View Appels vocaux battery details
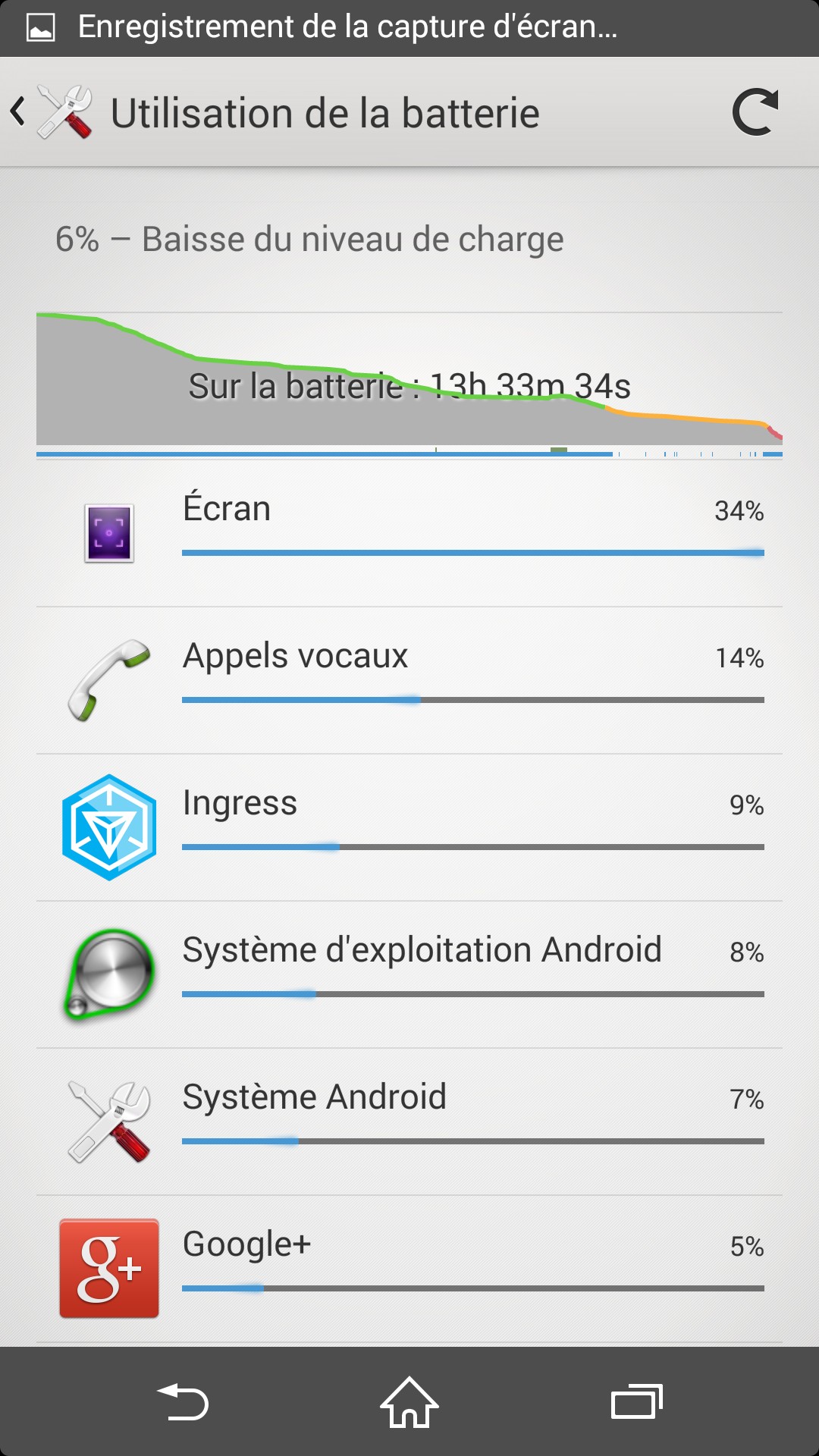Screen dimensions: 819x1456 point(409,679)
